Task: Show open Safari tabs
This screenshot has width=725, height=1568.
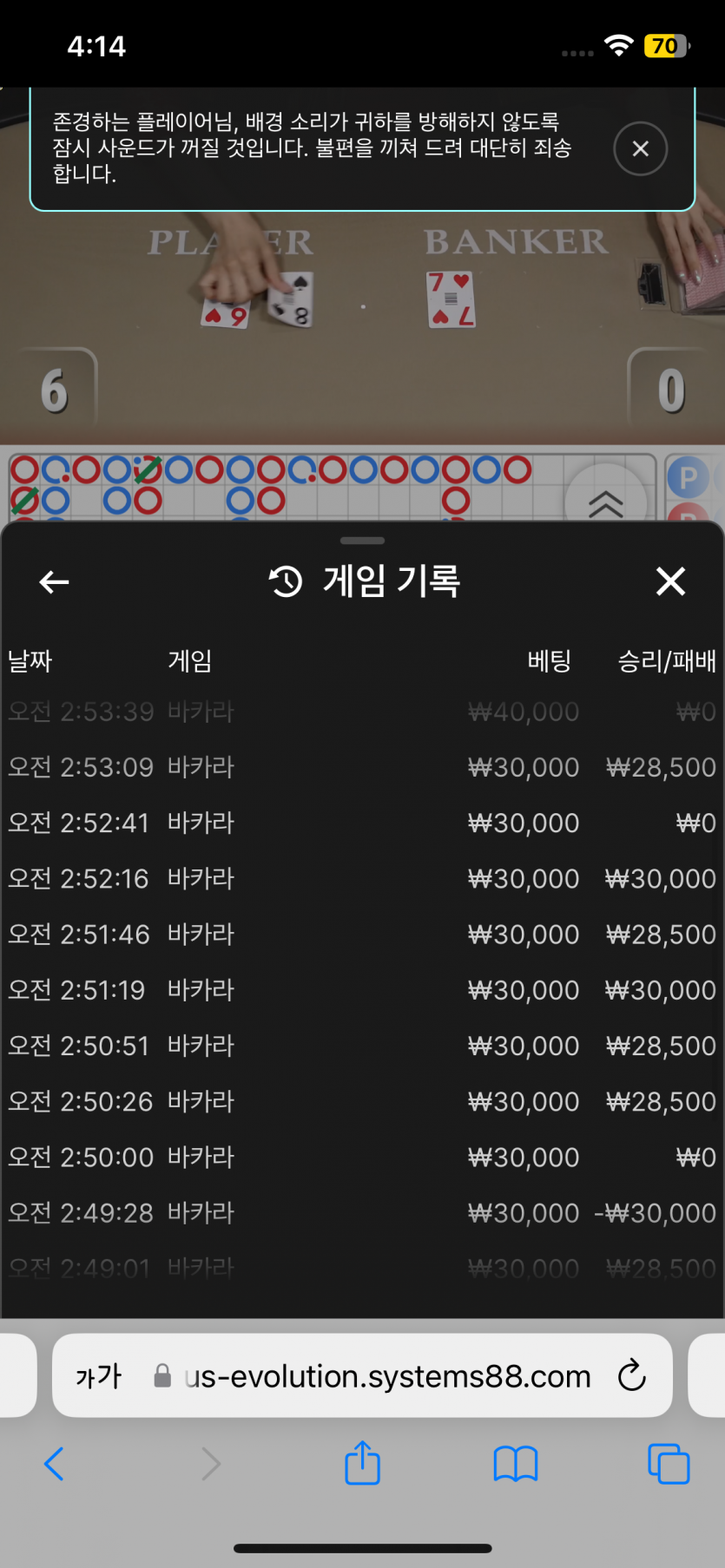Action: pos(669,1464)
